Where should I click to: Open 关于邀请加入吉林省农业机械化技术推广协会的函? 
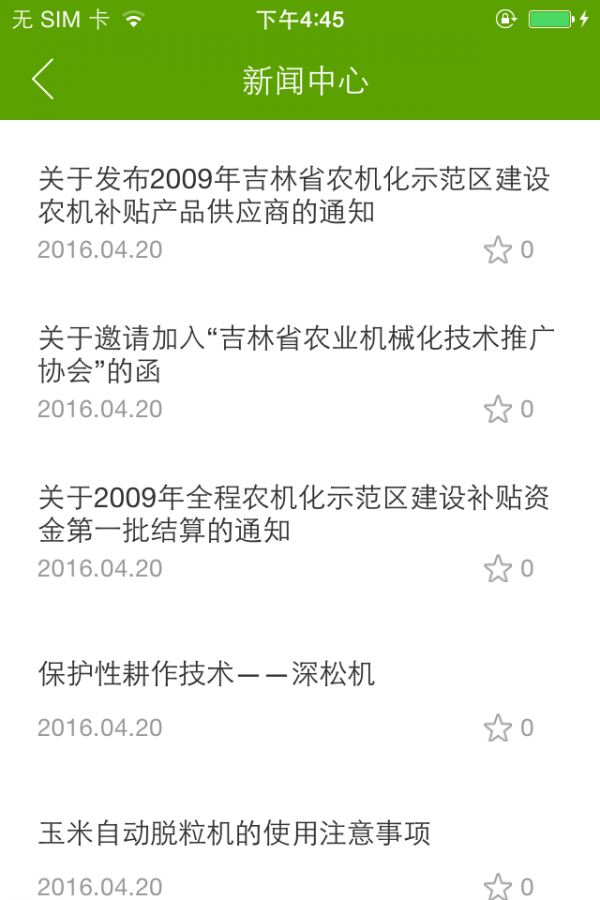[x=293, y=355]
